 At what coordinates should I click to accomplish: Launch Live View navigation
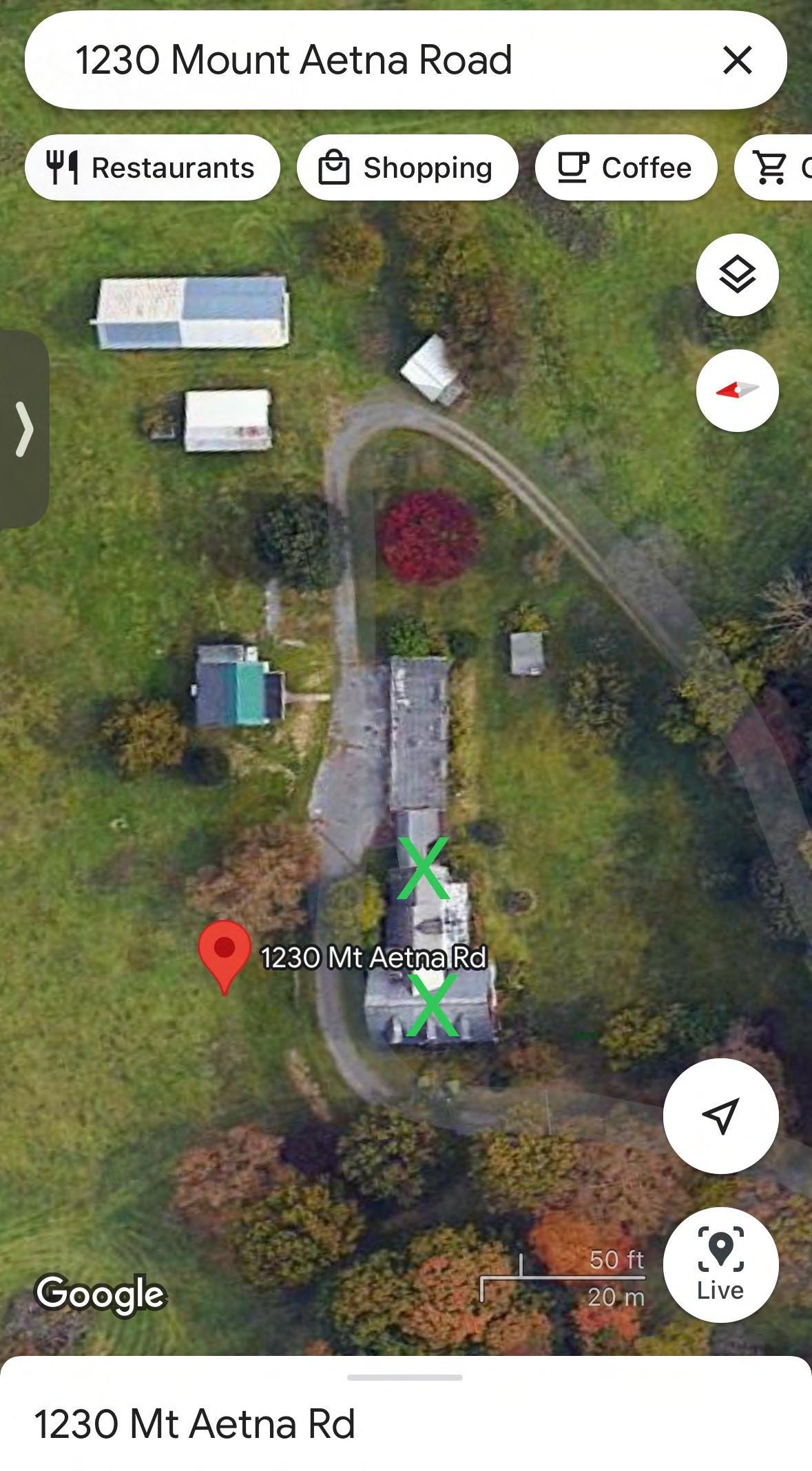pos(720,1264)
